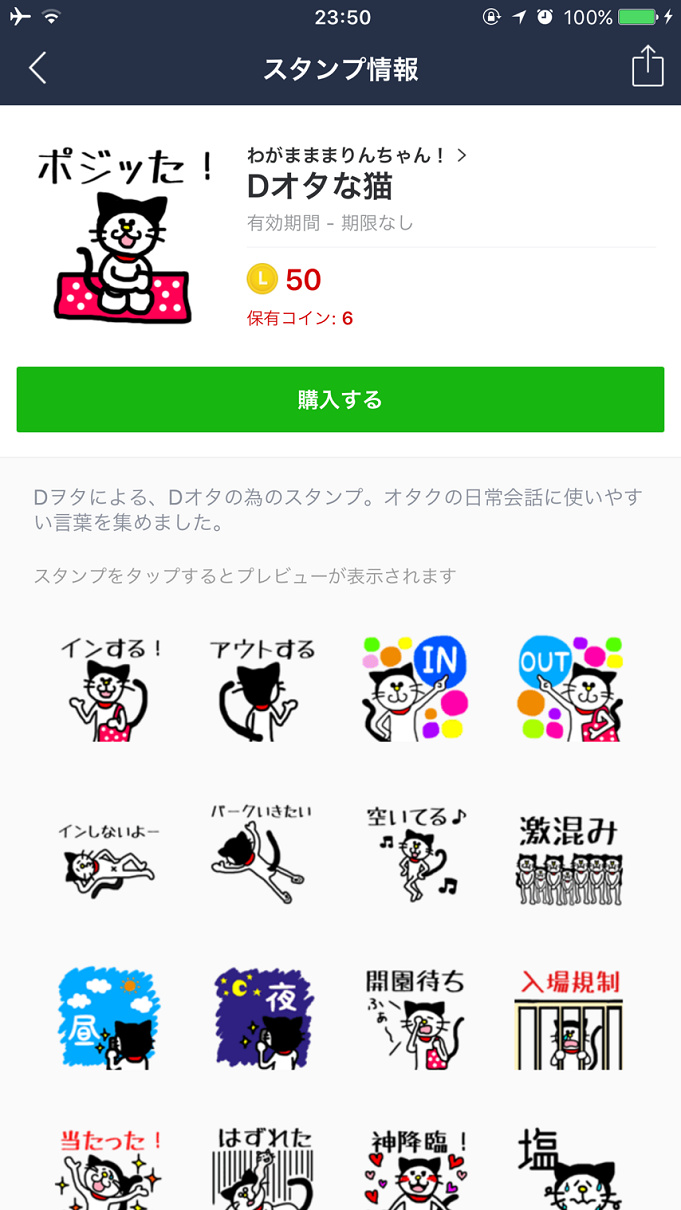Preview the 激混み sticker
Image resolution: width=681 pixels, height=1210 pixels.
pyautogui.click(x=569, y=853)
